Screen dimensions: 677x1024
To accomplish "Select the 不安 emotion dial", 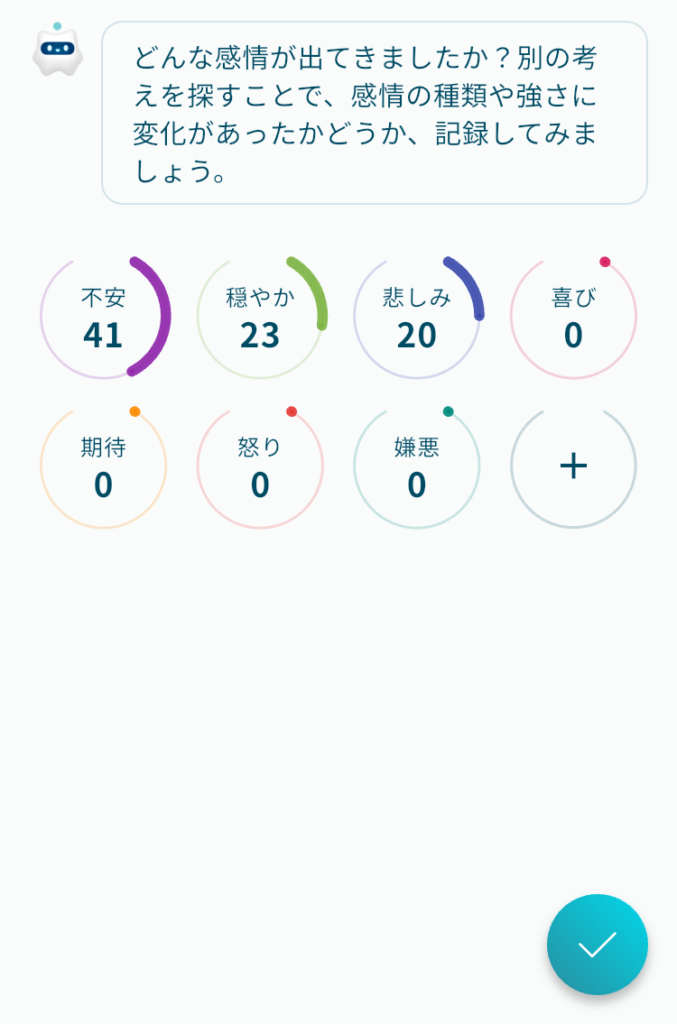I will (103, 317).
